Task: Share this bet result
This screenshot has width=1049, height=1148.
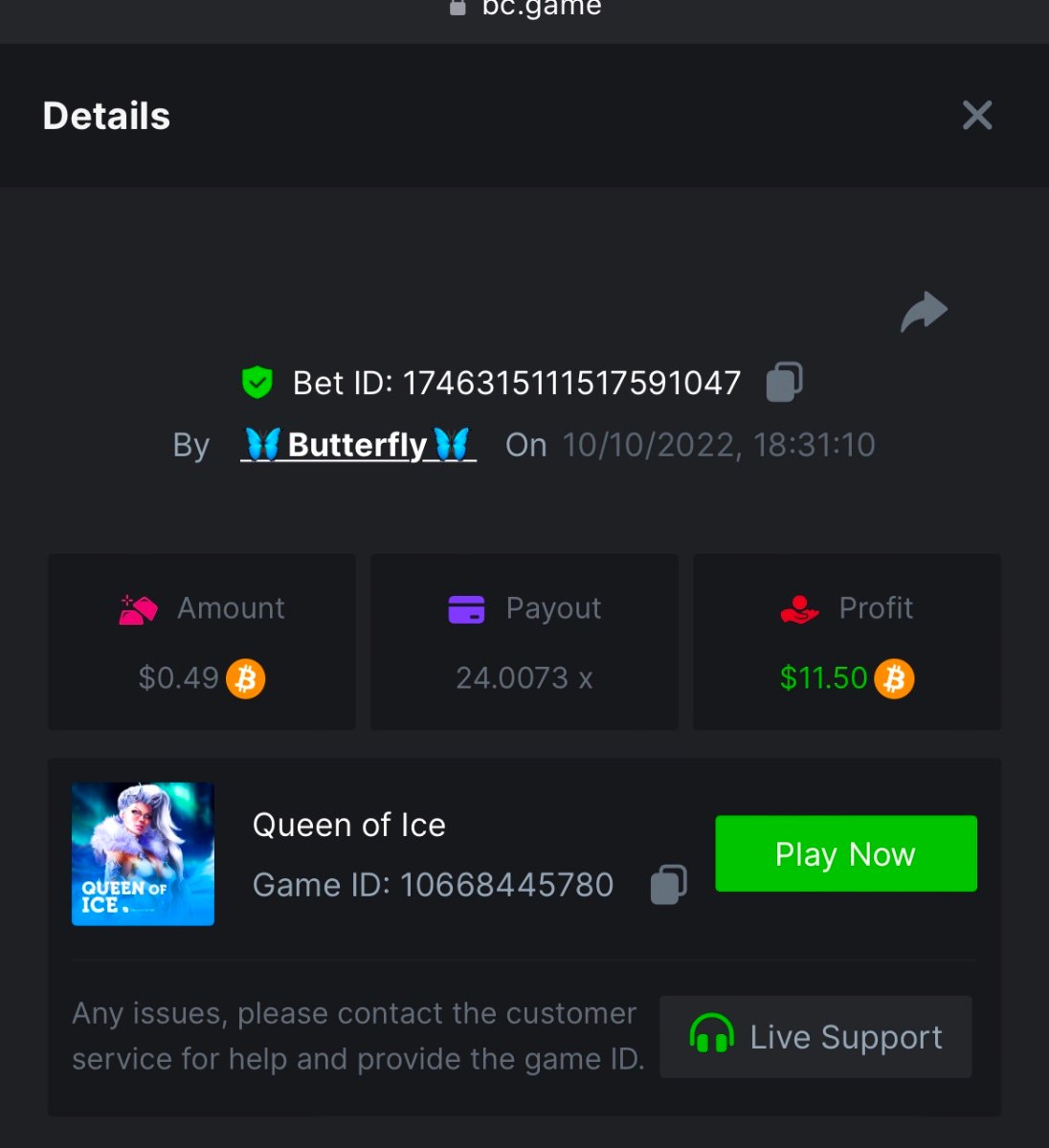Action: [924, 312]
